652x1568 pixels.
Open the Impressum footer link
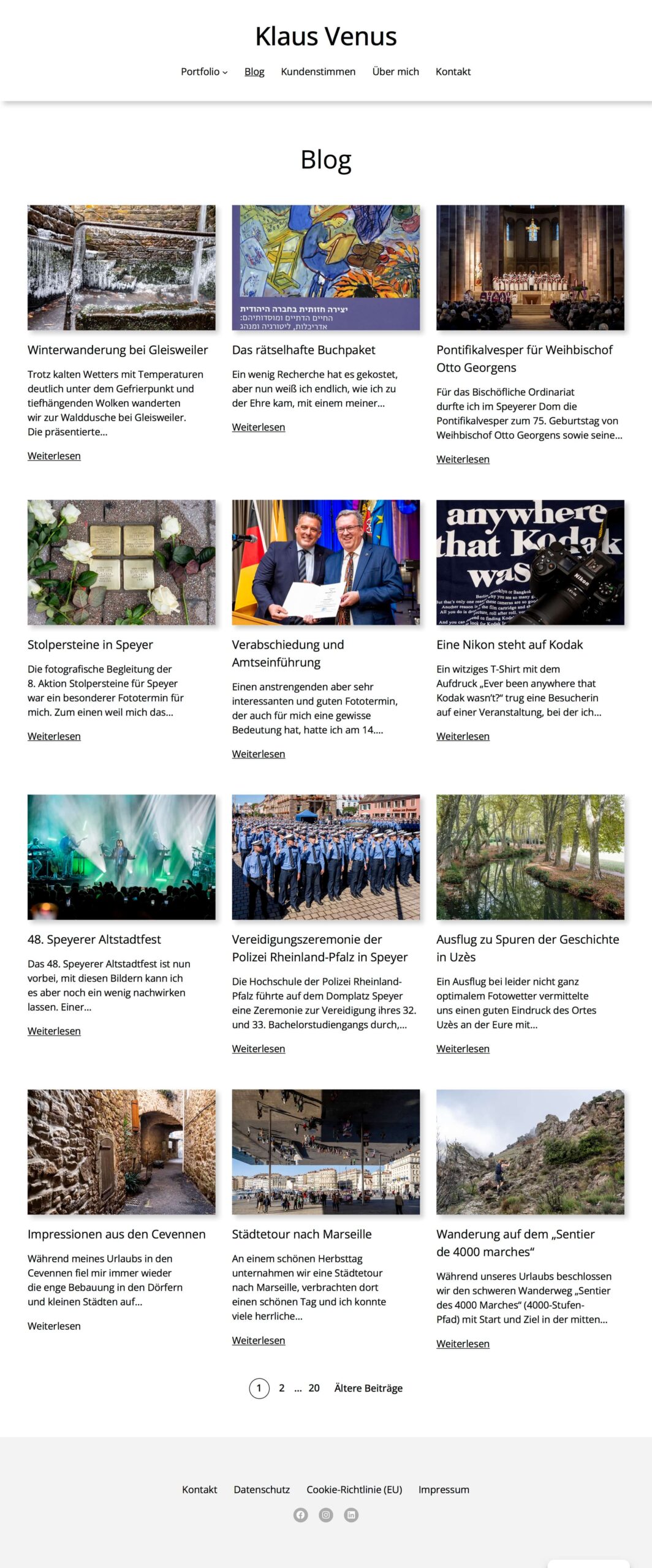[x=444, y=1490]
